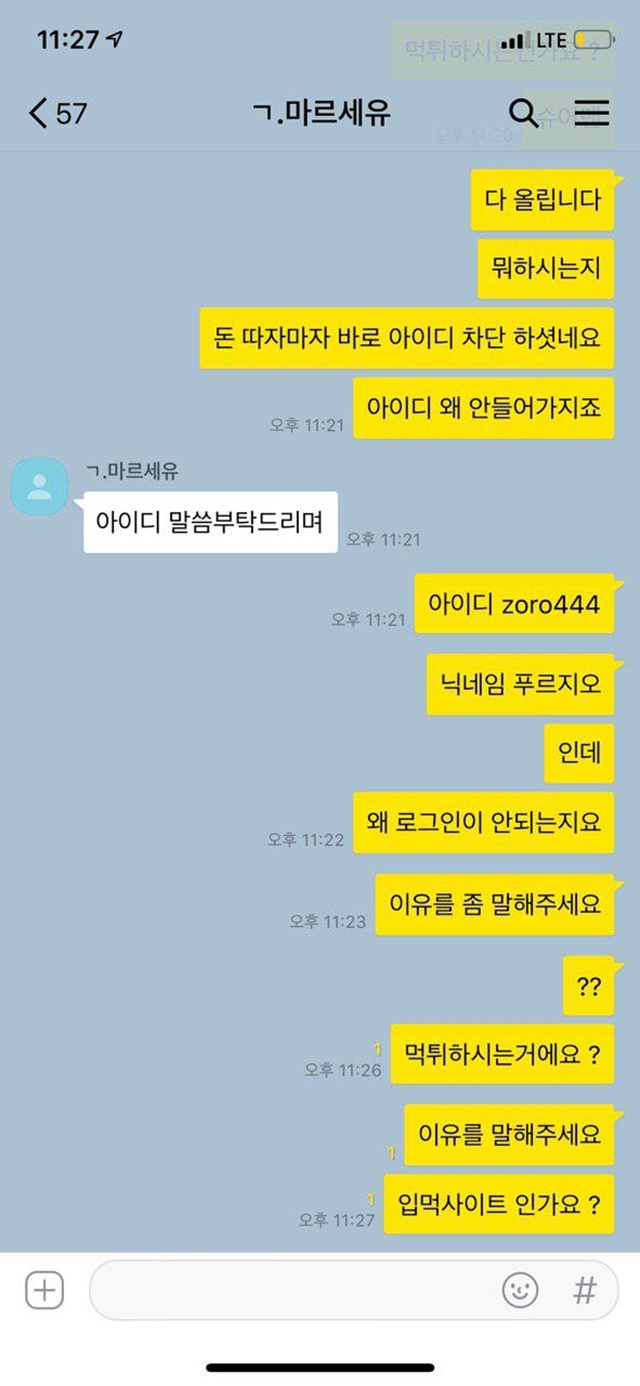This screenshot has width=640, height=1386.
Task: Go back to the chat list
Action: [x=57, y=112]
